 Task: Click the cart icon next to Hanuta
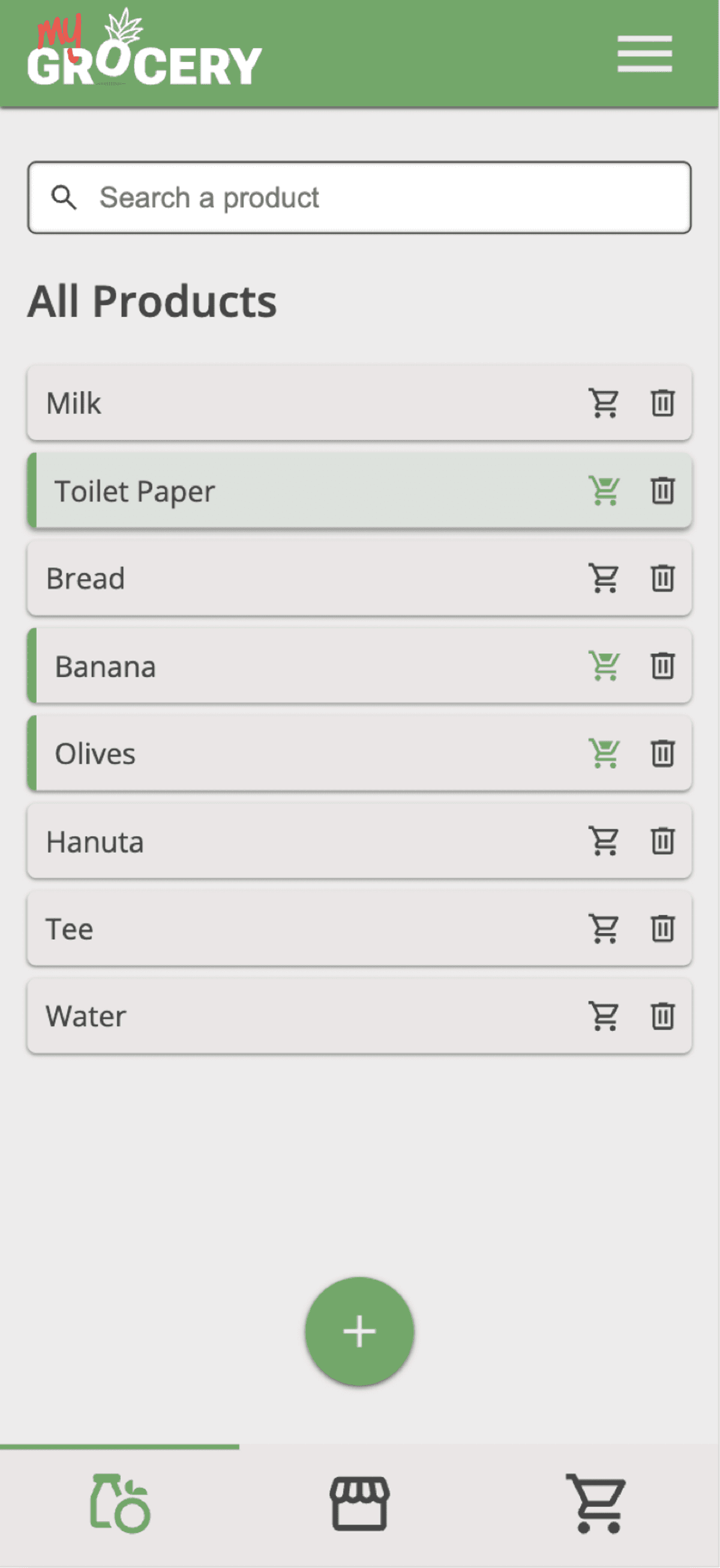click(x=603, y=841)
